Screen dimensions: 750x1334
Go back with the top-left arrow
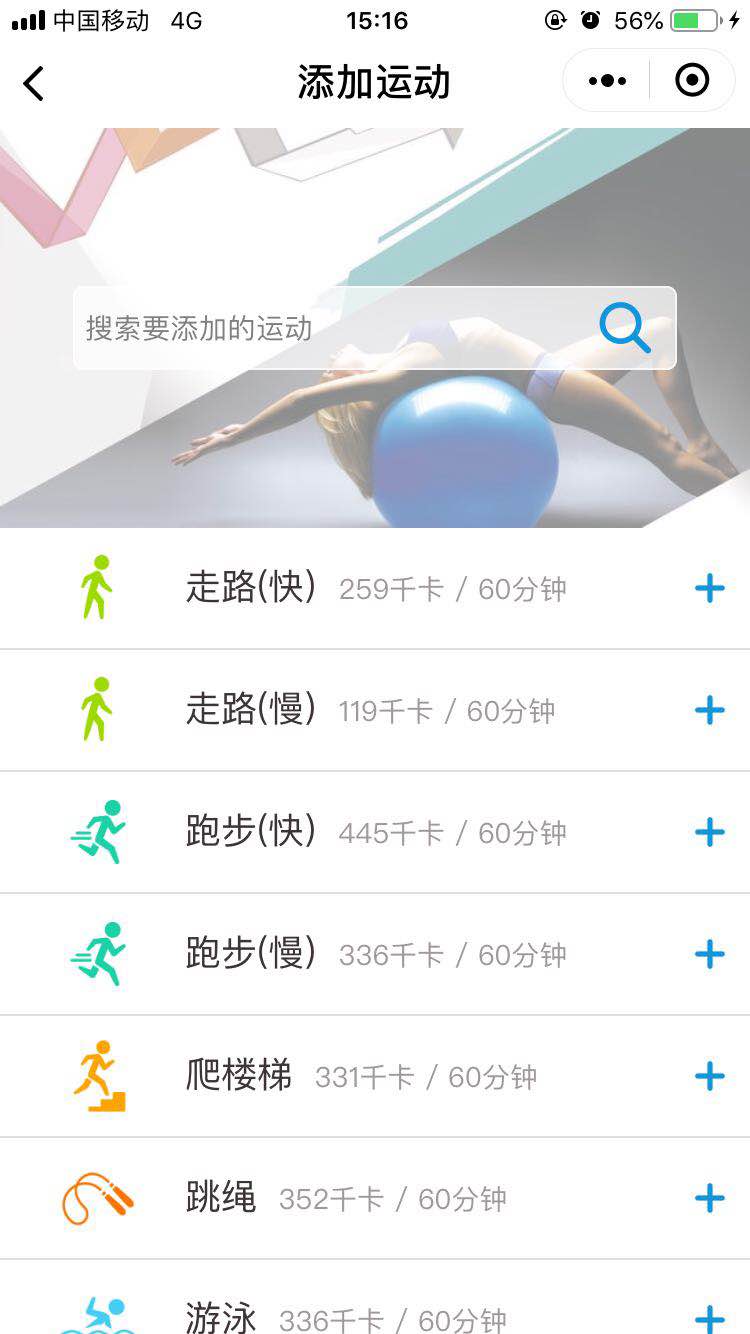click(34, 83)
